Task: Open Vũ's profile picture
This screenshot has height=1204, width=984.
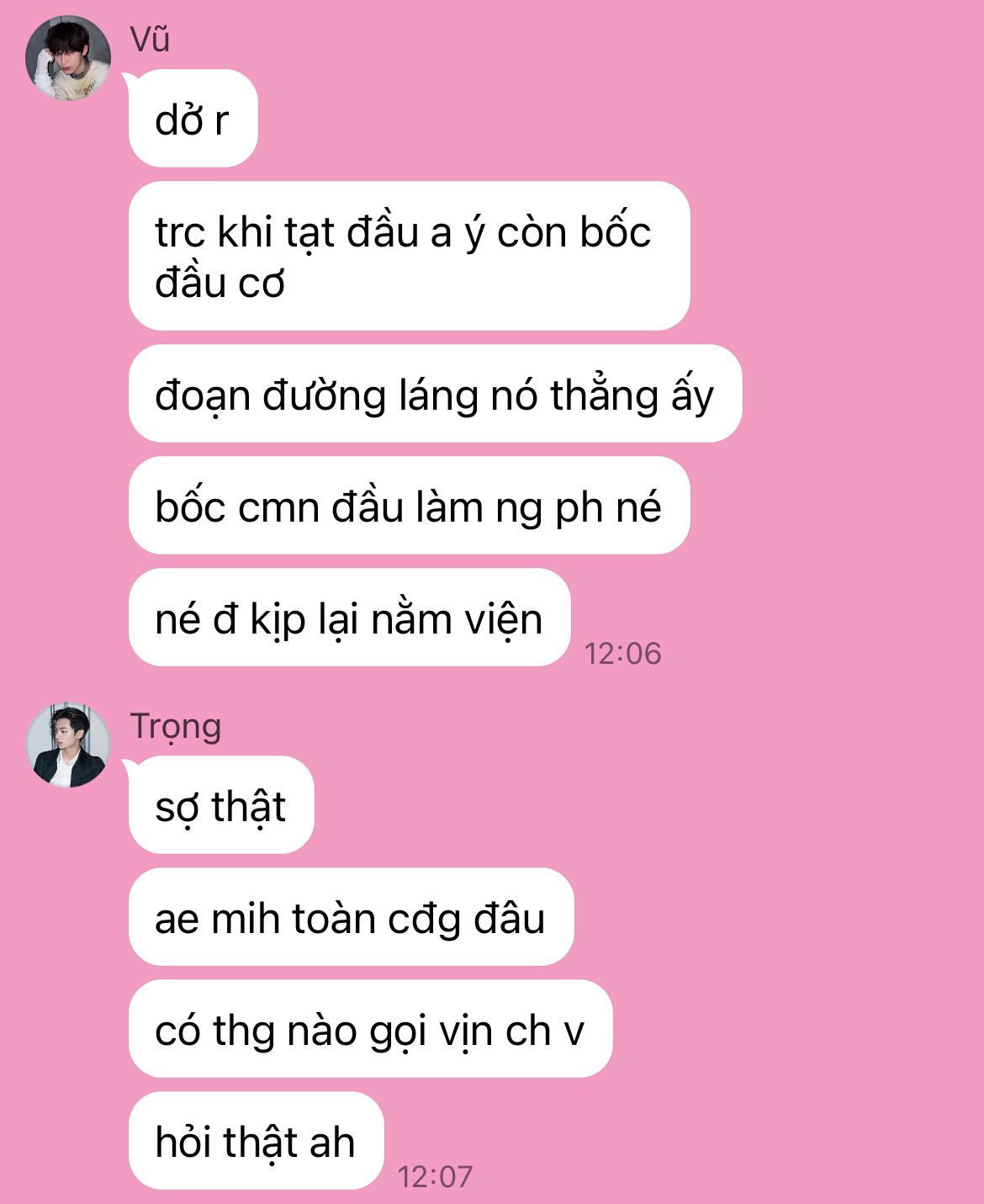Action: pos(68,58)
